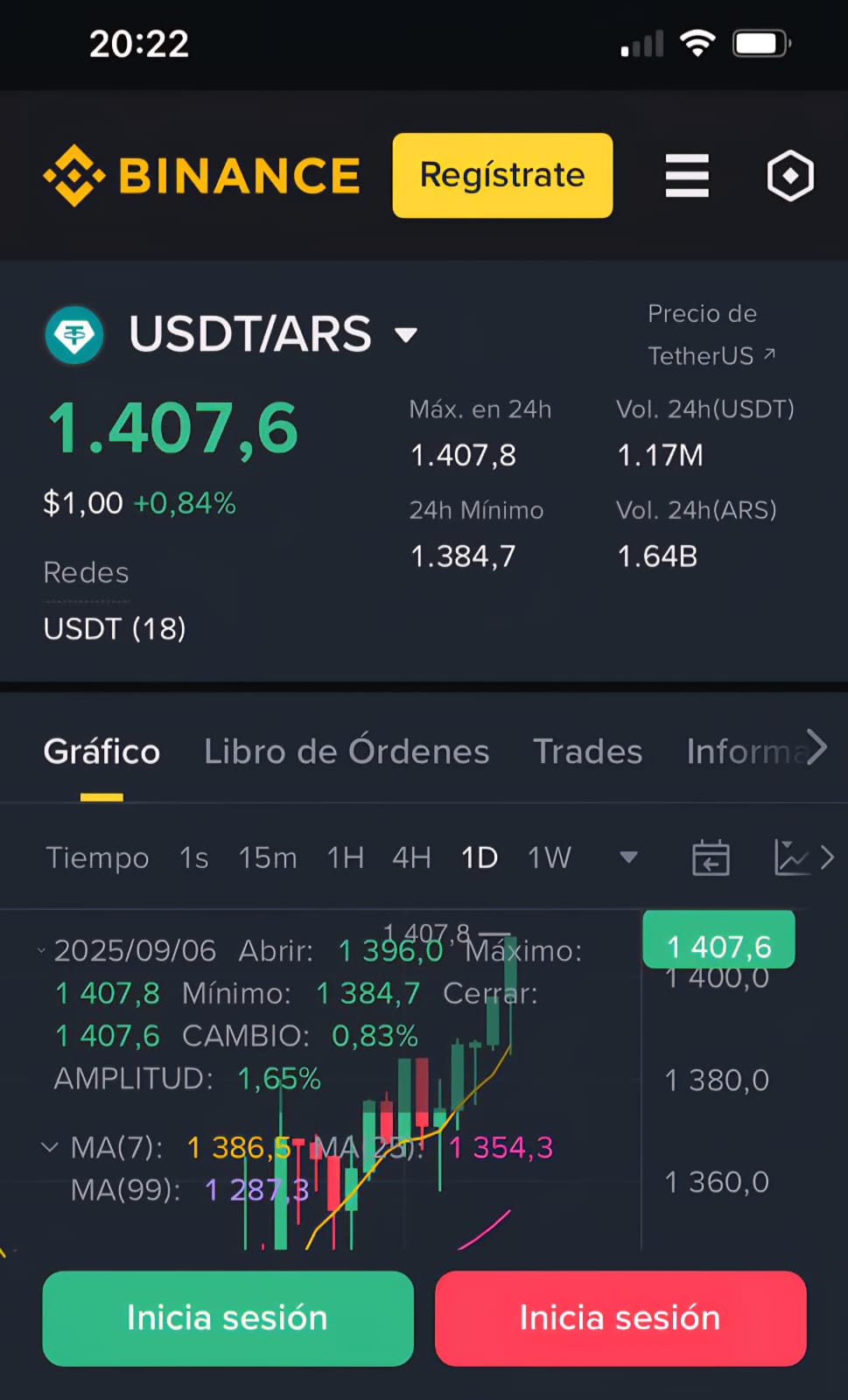Switch to the Trades tab
The width and height of the screenshot is (848, 1400).
[587, 751]
